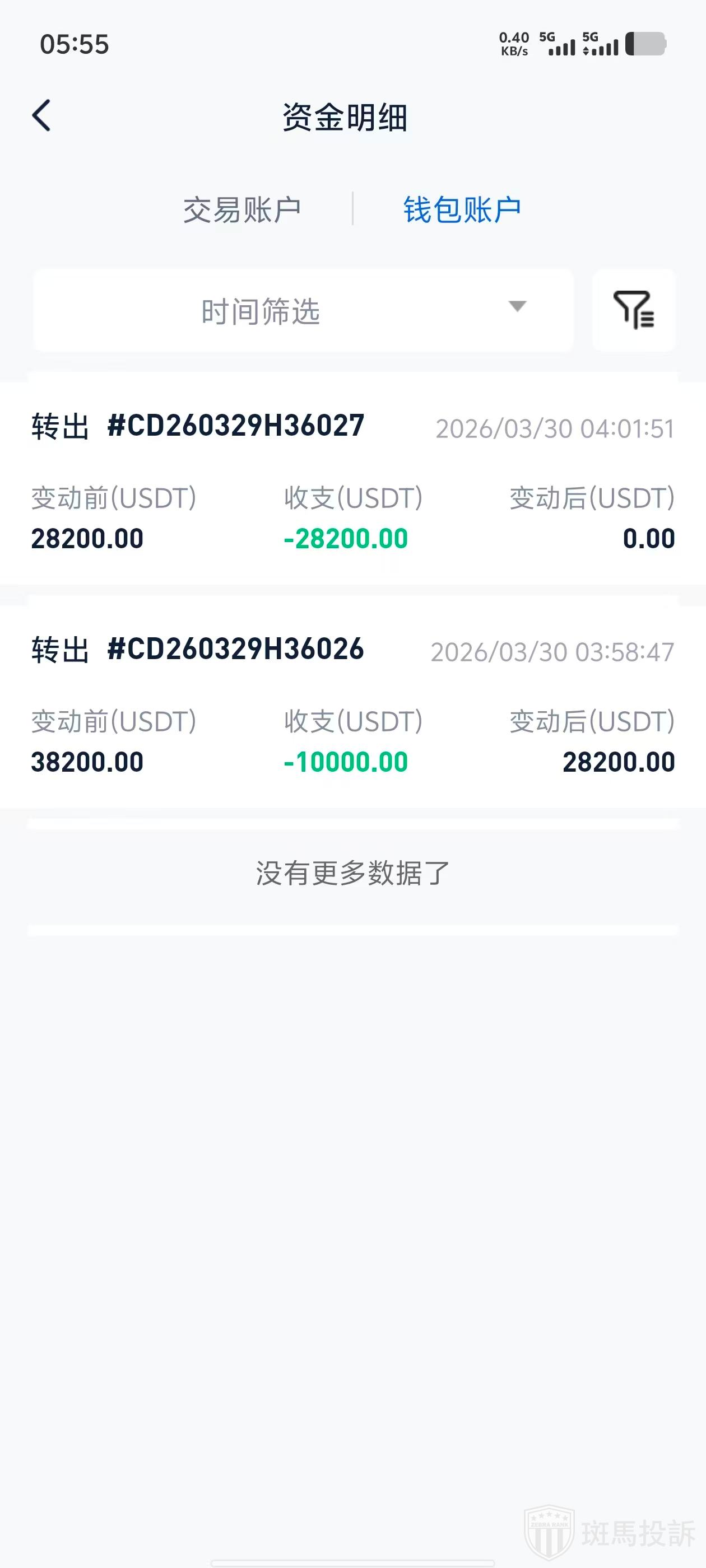Open the filter options icon
Image resolution: width=706 pixels, height=1568 pixels.
(x=634, y=310)
